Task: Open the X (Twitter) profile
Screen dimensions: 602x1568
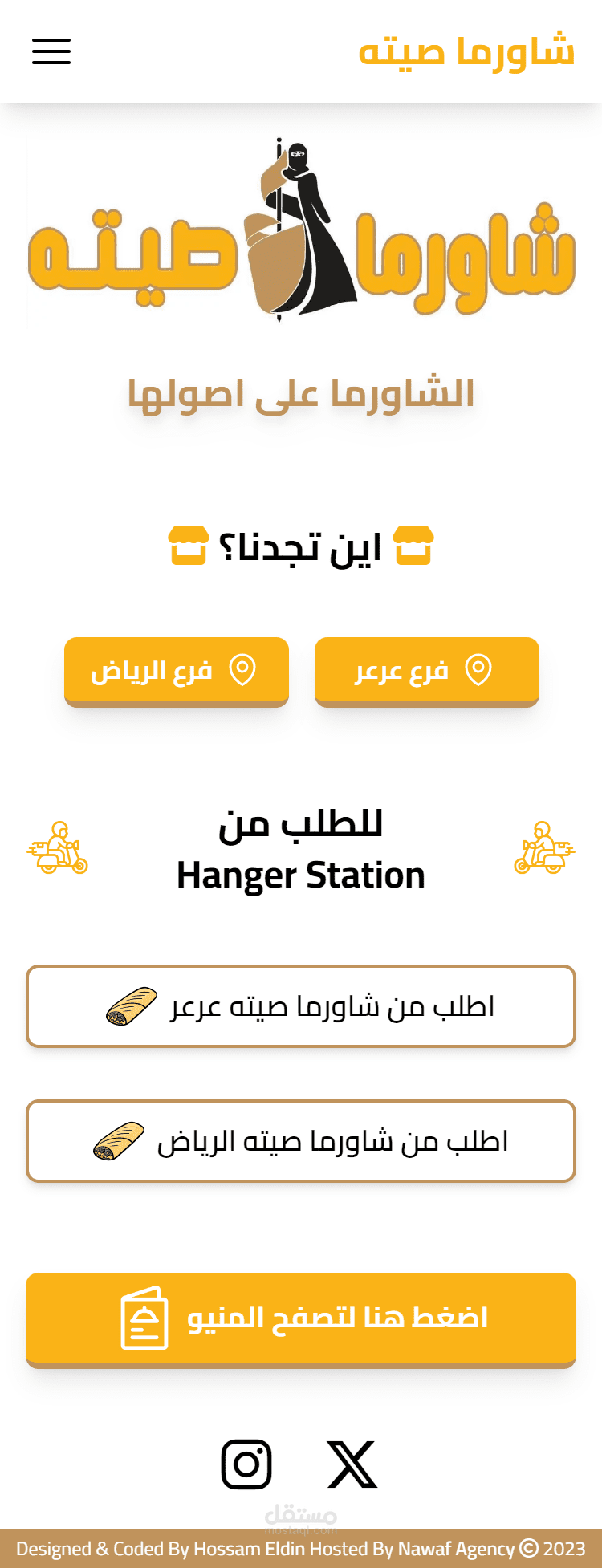Action: pyautogui.click(x=352, y=1464)
